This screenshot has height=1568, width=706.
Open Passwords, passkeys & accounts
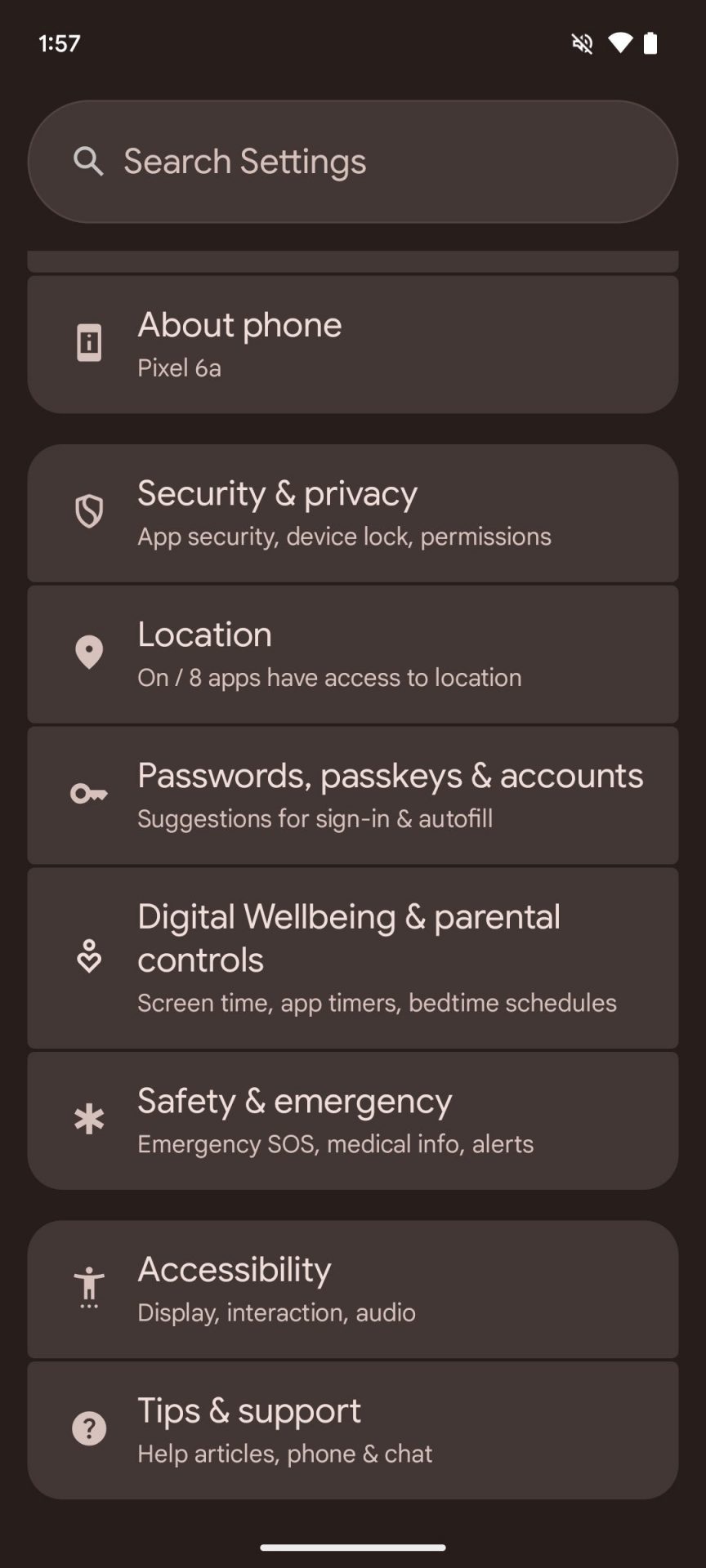pos(353,795)
